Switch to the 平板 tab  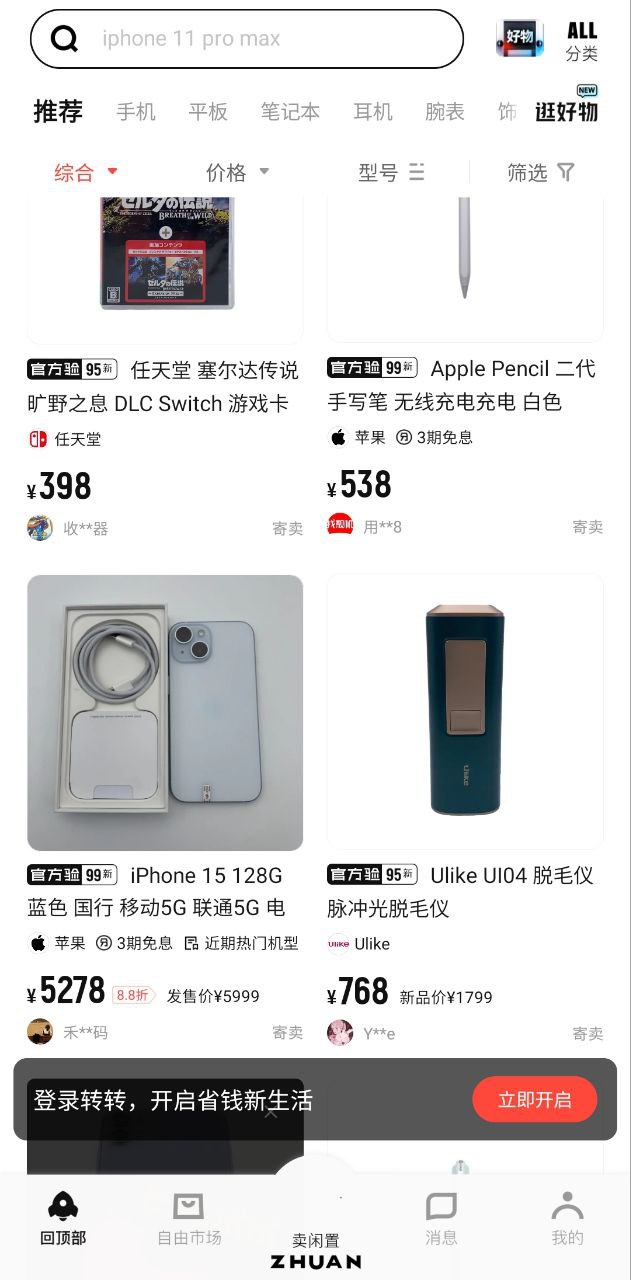click(208, 112)
